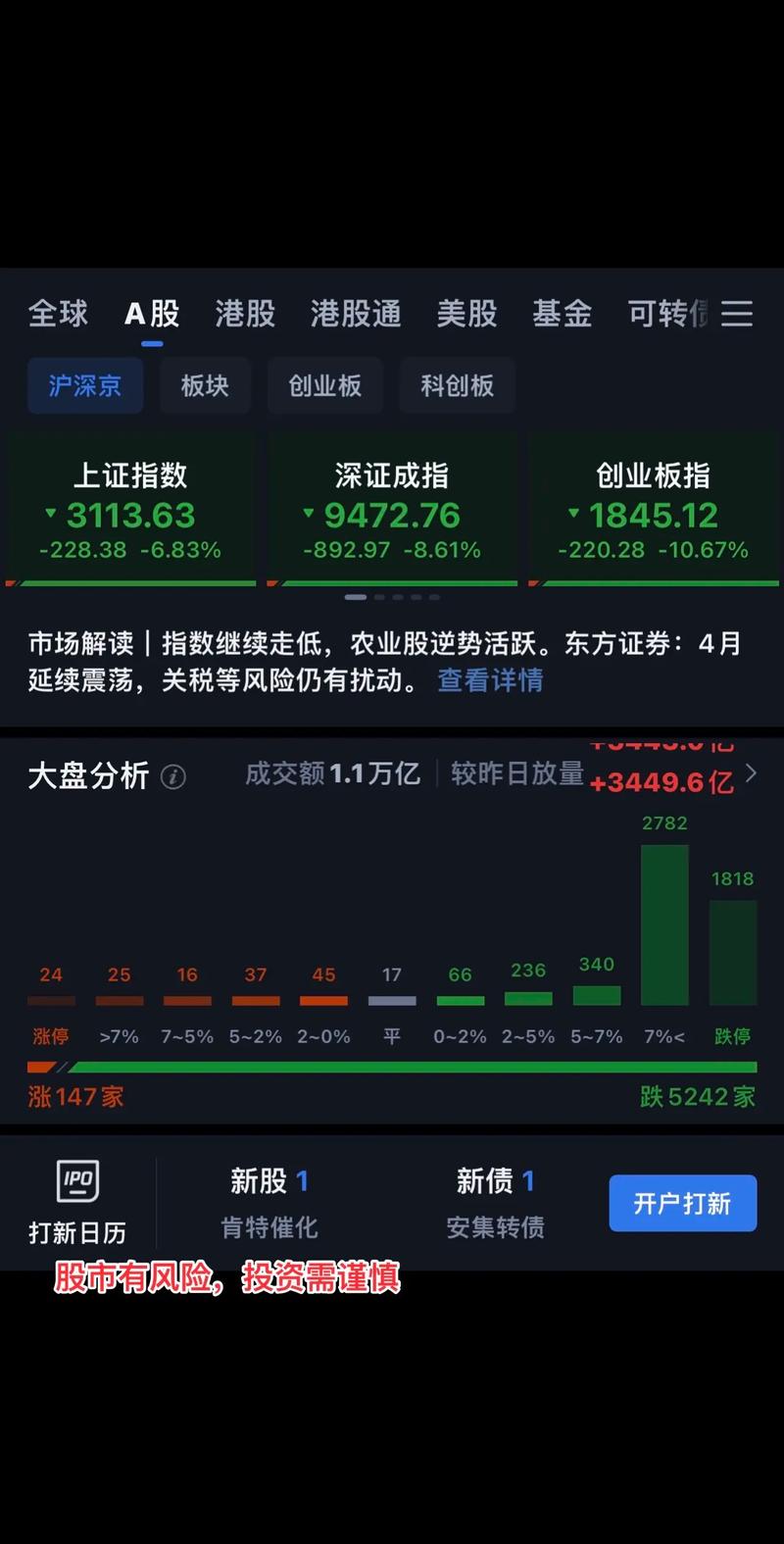
Task: Tap the 开户打新 button
Action: click(682, 1203)
